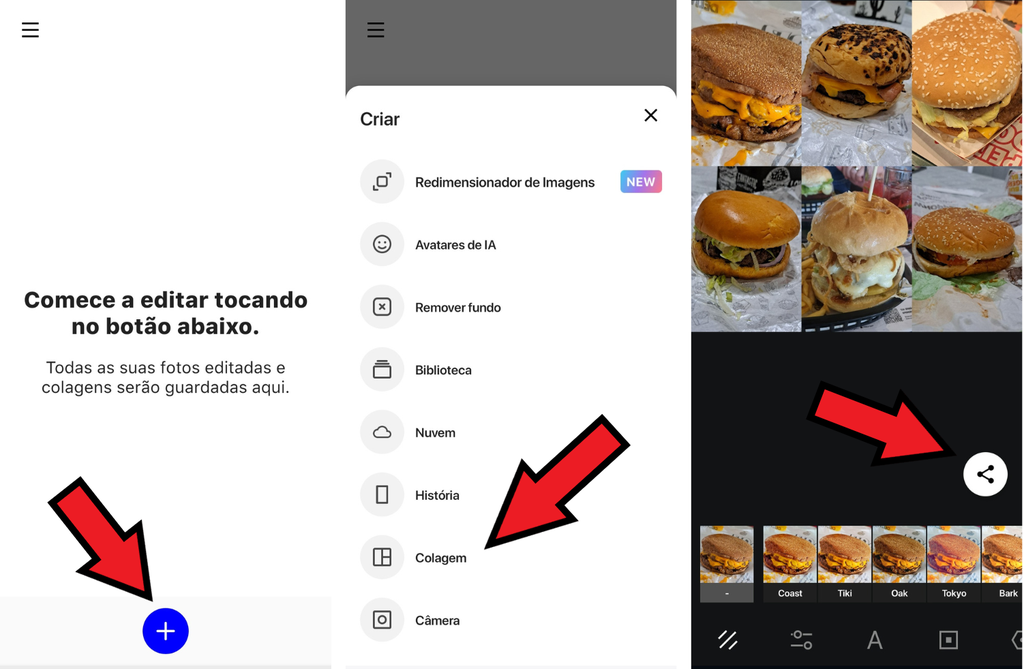The height and width of the screenshot is (669, 1024).
Task: Select the no-filter original thumbnail
Action: coord(726,563)
